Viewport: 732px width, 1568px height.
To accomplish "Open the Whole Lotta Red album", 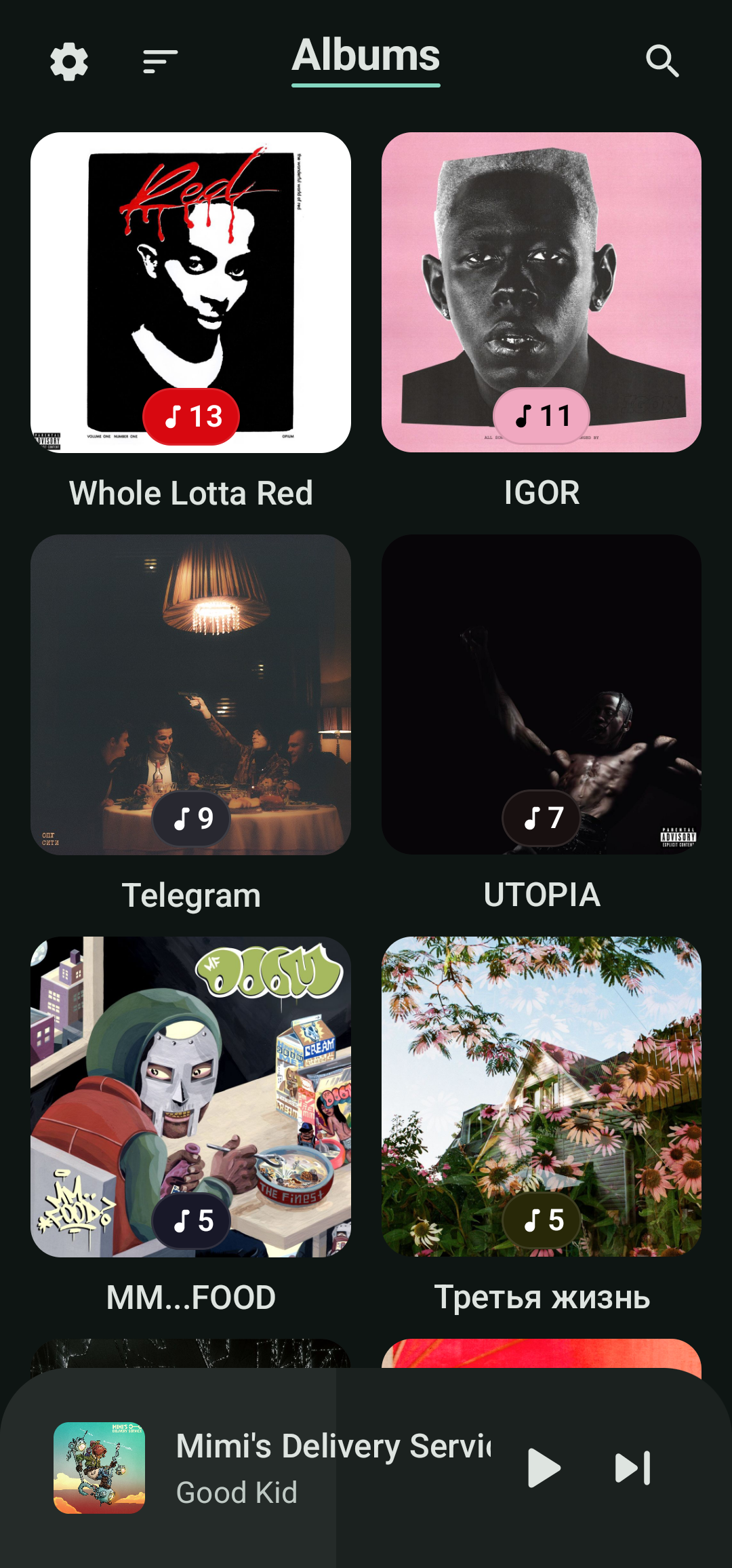I will (190, 292).
